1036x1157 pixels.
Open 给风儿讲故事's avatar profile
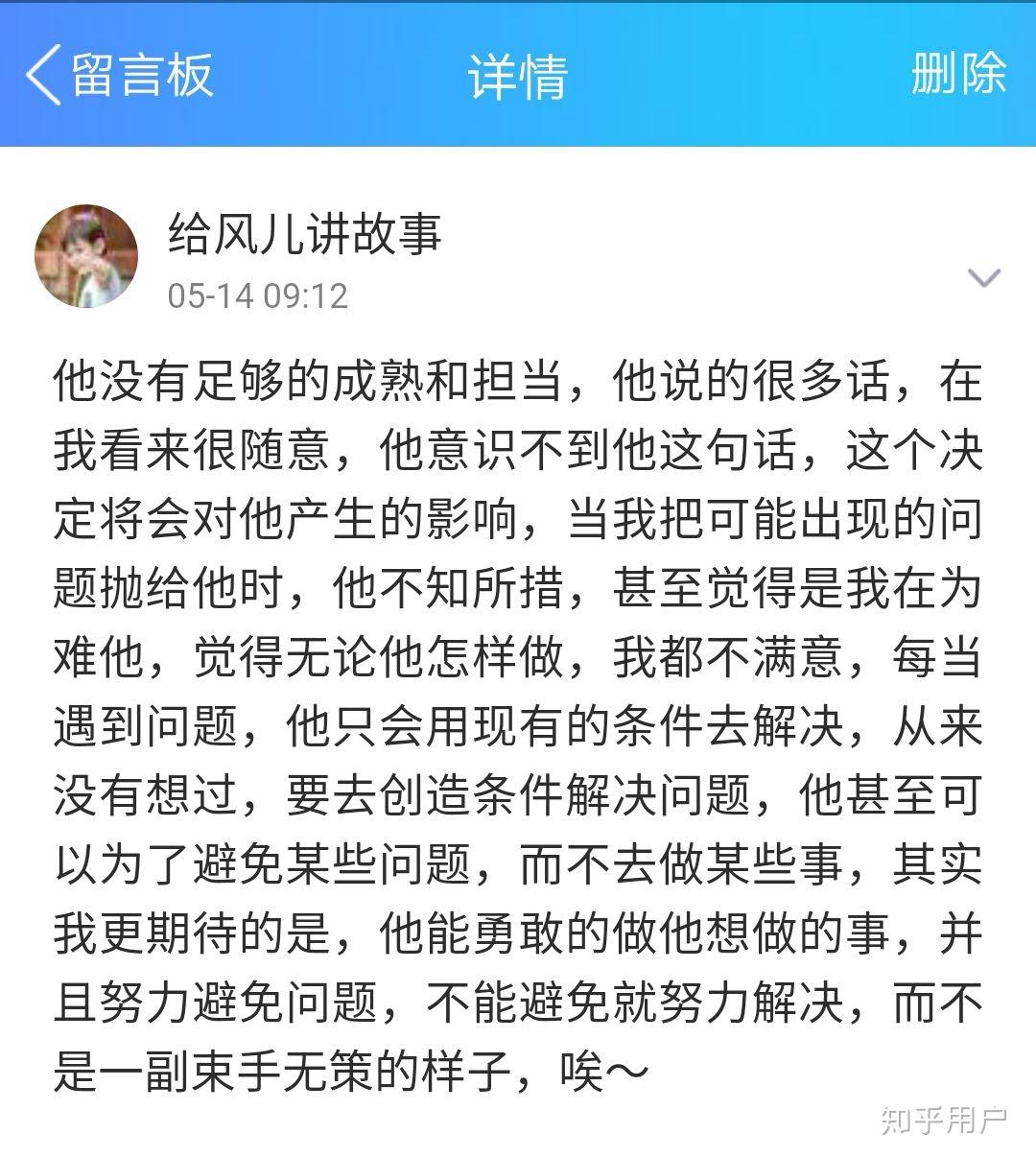coord(86,256)
